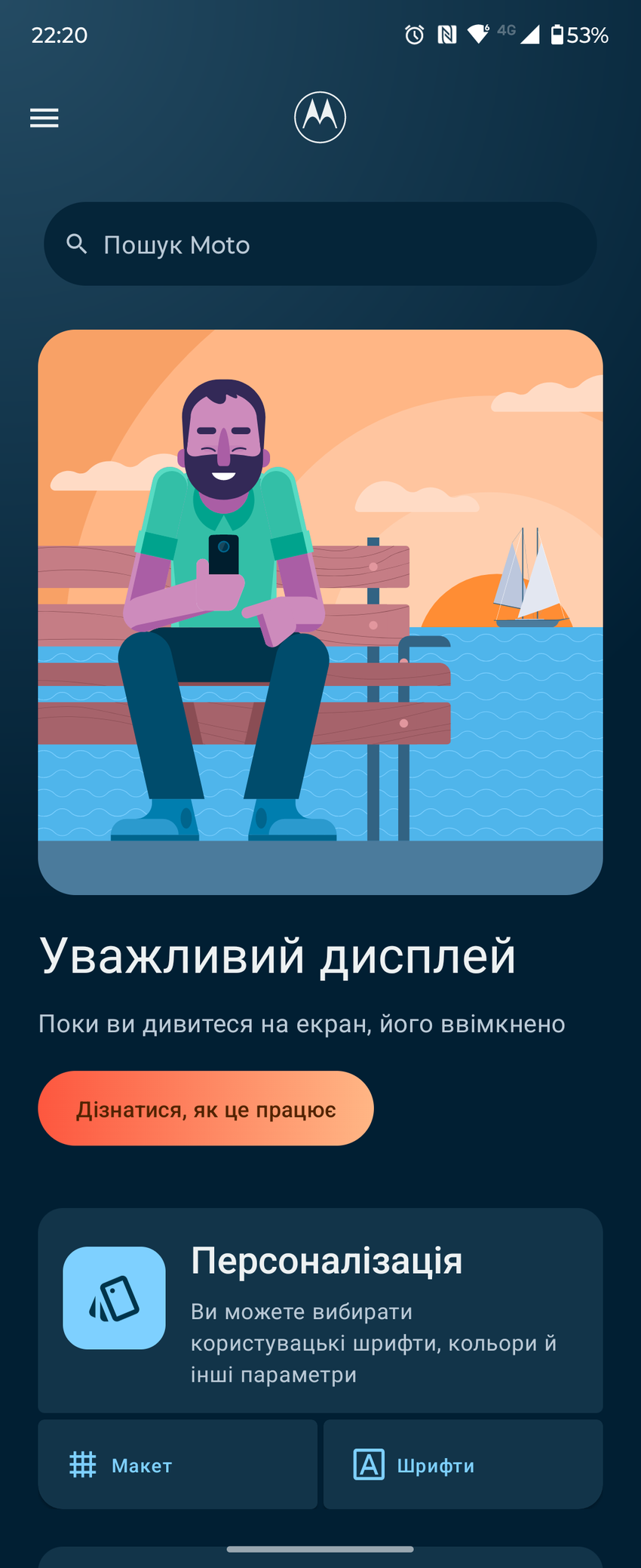Open the hamburger drawer menu
Screen dimensions: 641x1568
click(44, 118)
